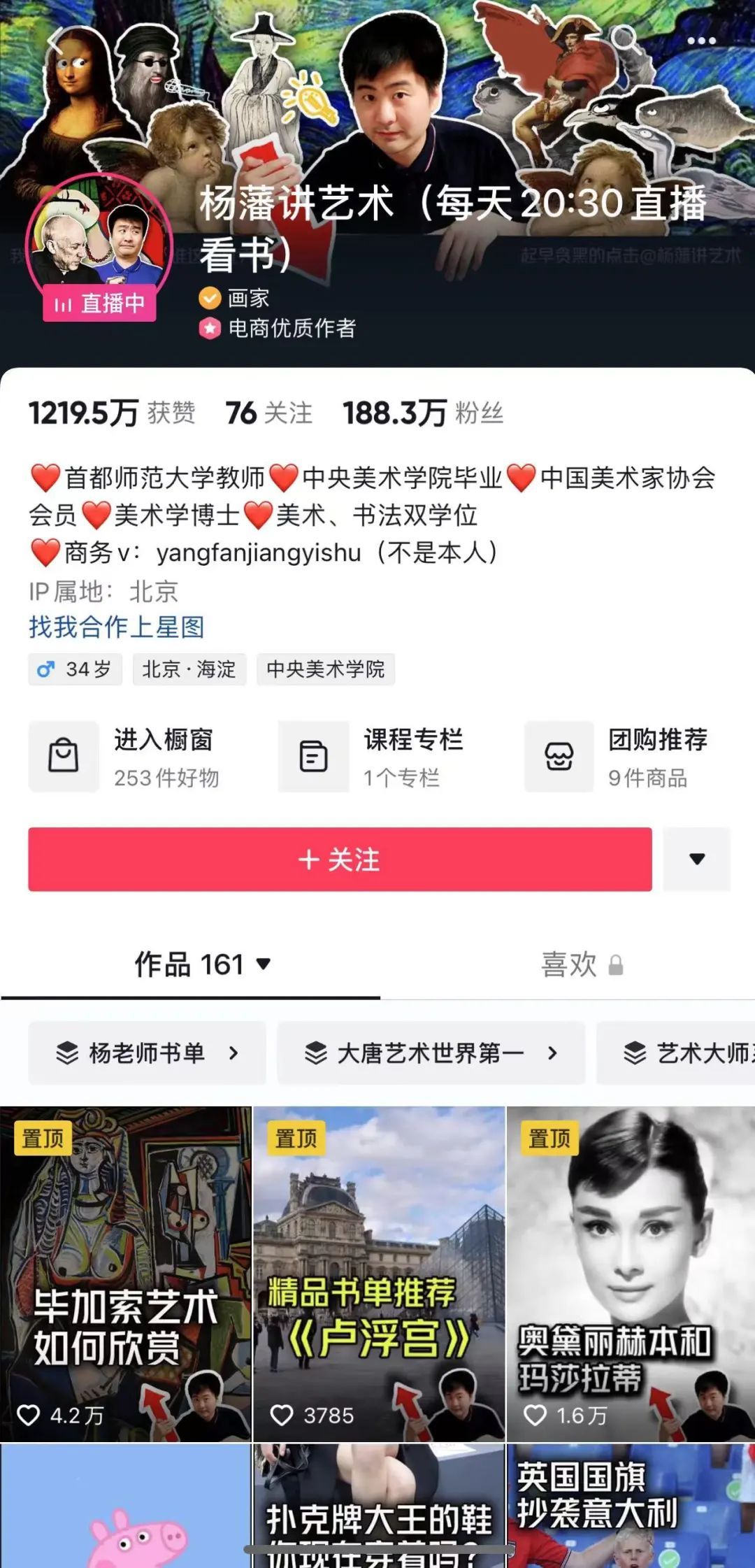
Task: Play the 奥黛丽赫本和玛莎拉蒂 video
Action: (x=631, y=1273)
